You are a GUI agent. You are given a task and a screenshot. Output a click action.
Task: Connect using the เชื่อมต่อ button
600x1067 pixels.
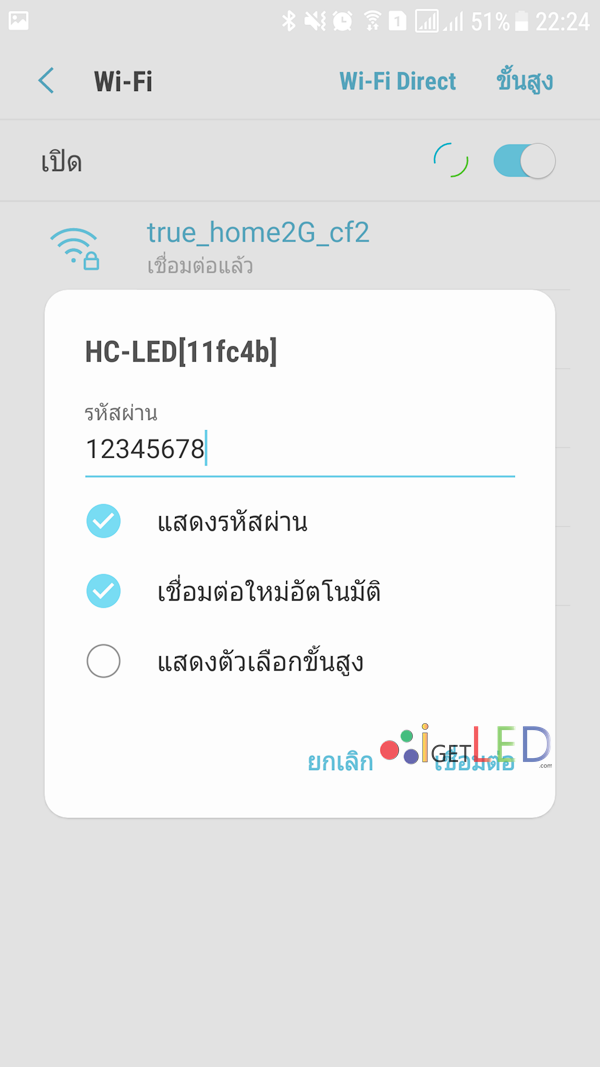pyautogui.click(x=474, y=763)
